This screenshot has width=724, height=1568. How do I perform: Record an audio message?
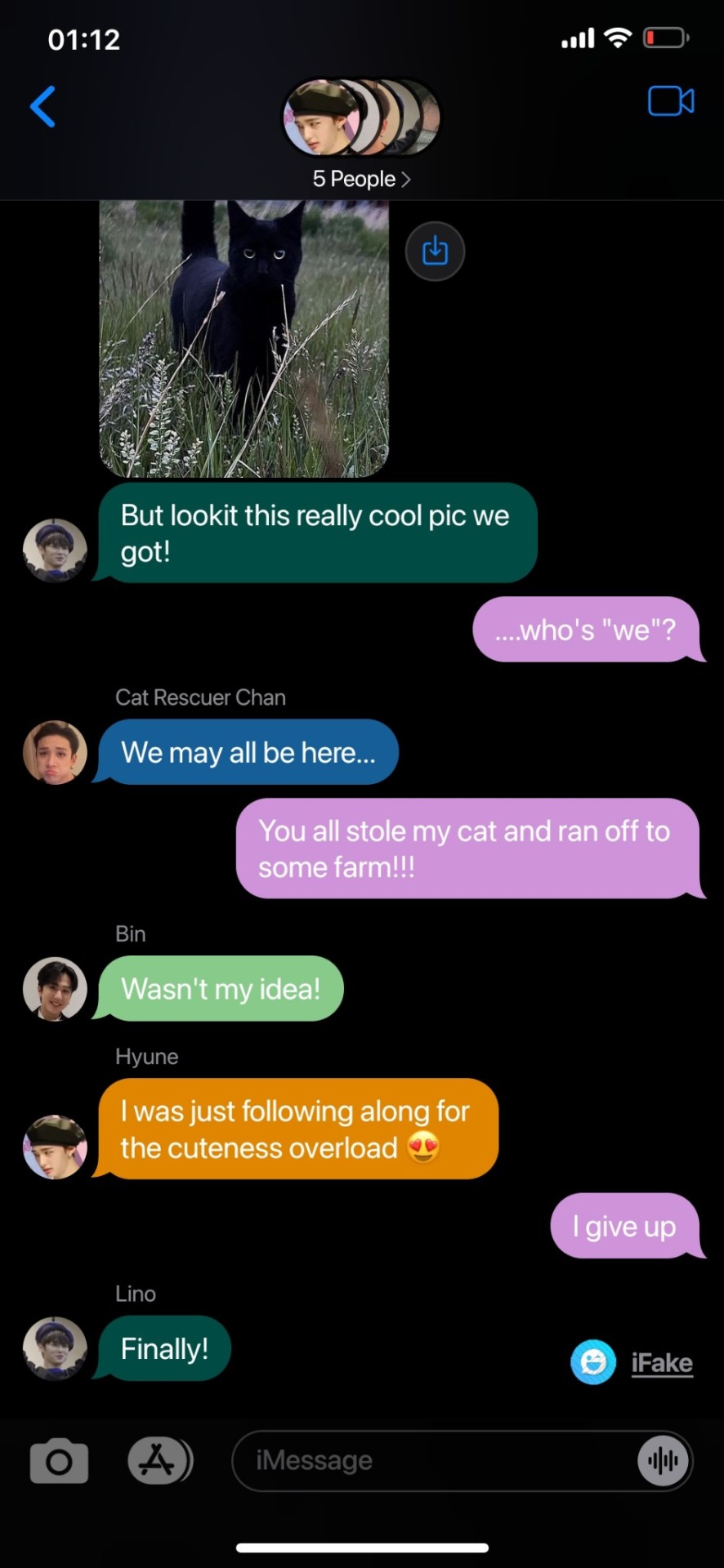(663, 1461)
